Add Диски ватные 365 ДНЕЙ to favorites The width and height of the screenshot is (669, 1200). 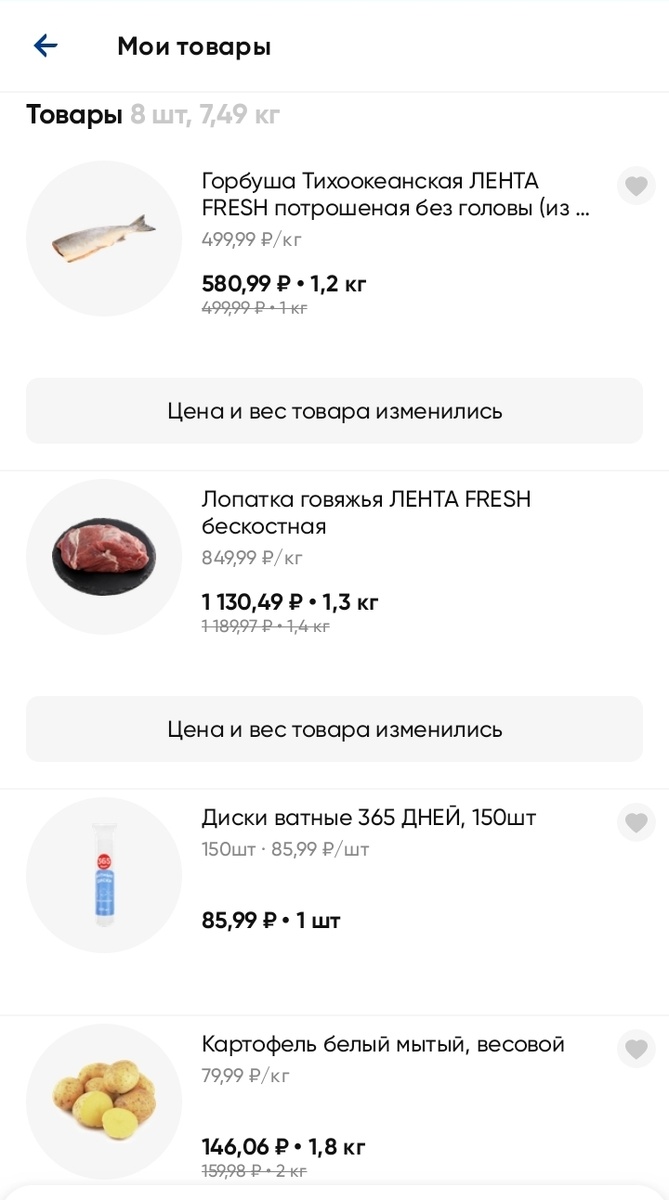pos(636,822)
